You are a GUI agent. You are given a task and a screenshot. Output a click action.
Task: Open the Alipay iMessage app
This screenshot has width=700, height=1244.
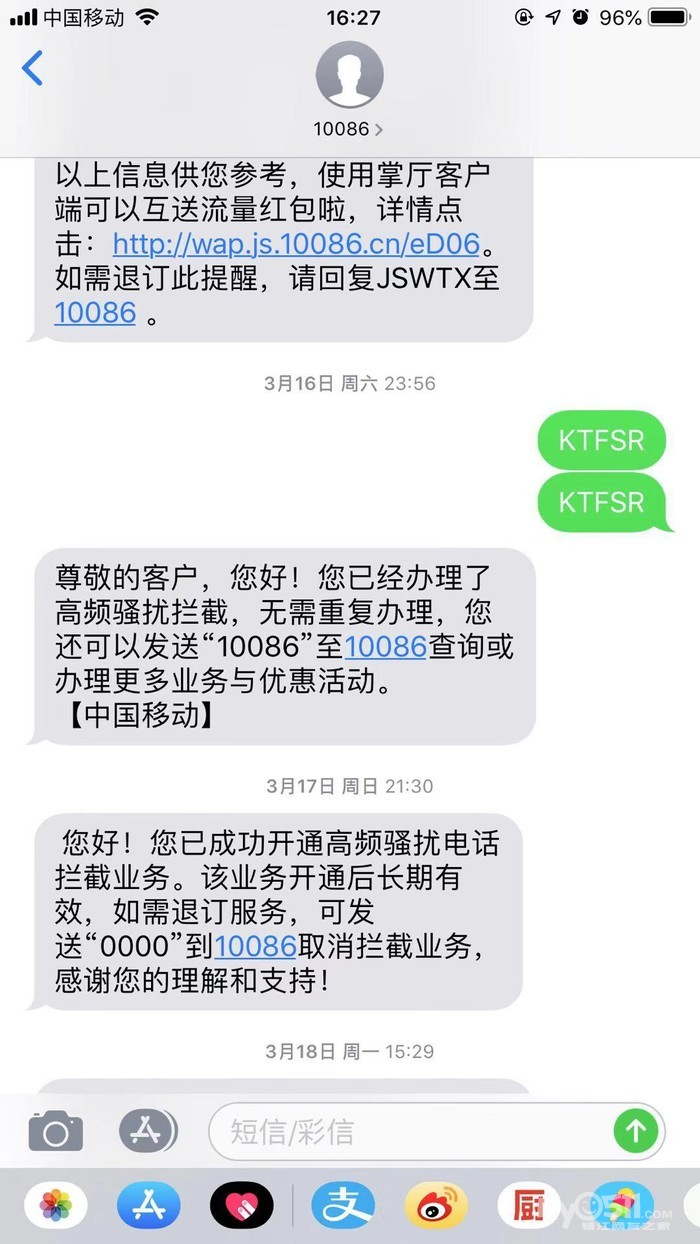pos(342,1206)
